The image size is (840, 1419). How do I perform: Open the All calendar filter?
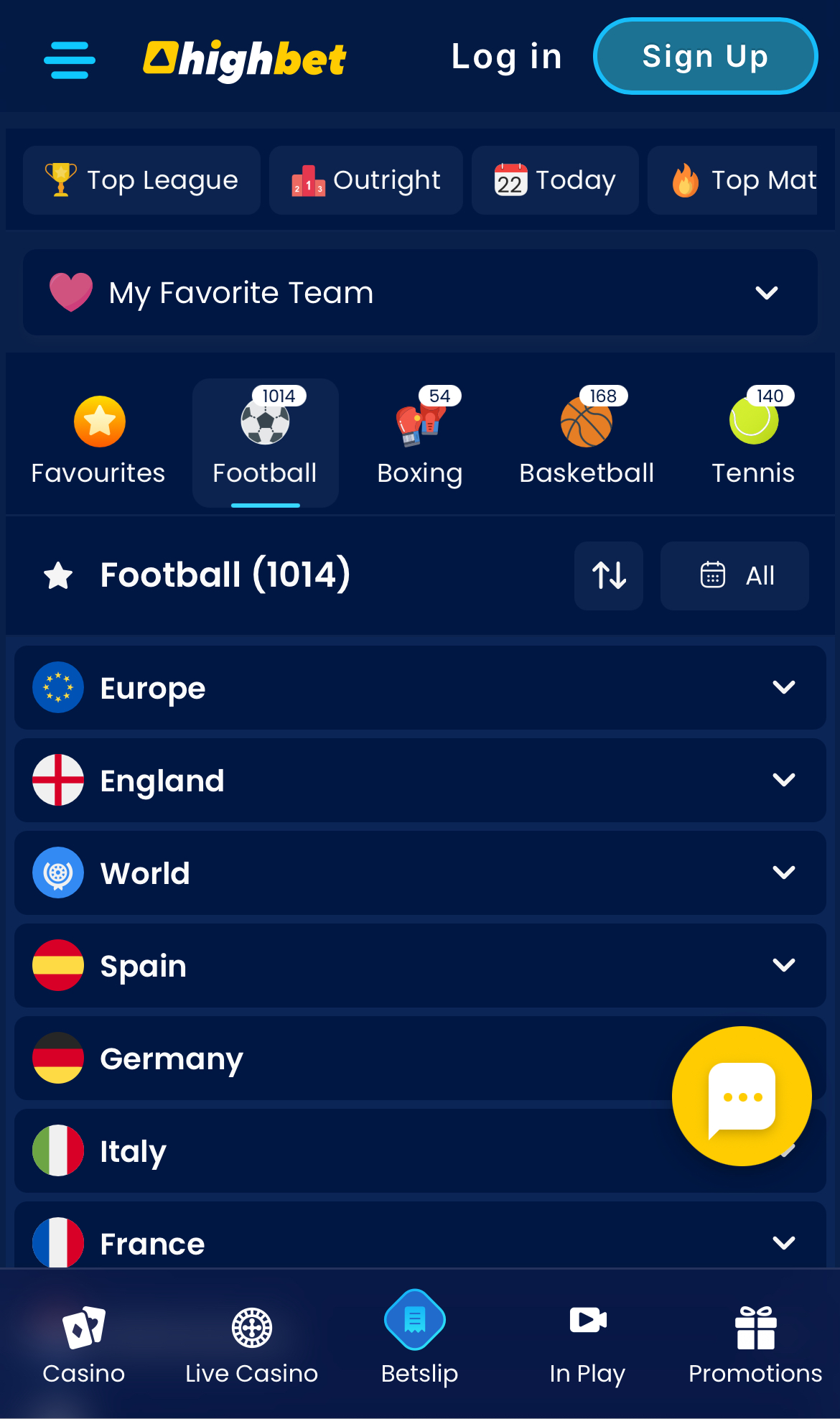point(734,575)
